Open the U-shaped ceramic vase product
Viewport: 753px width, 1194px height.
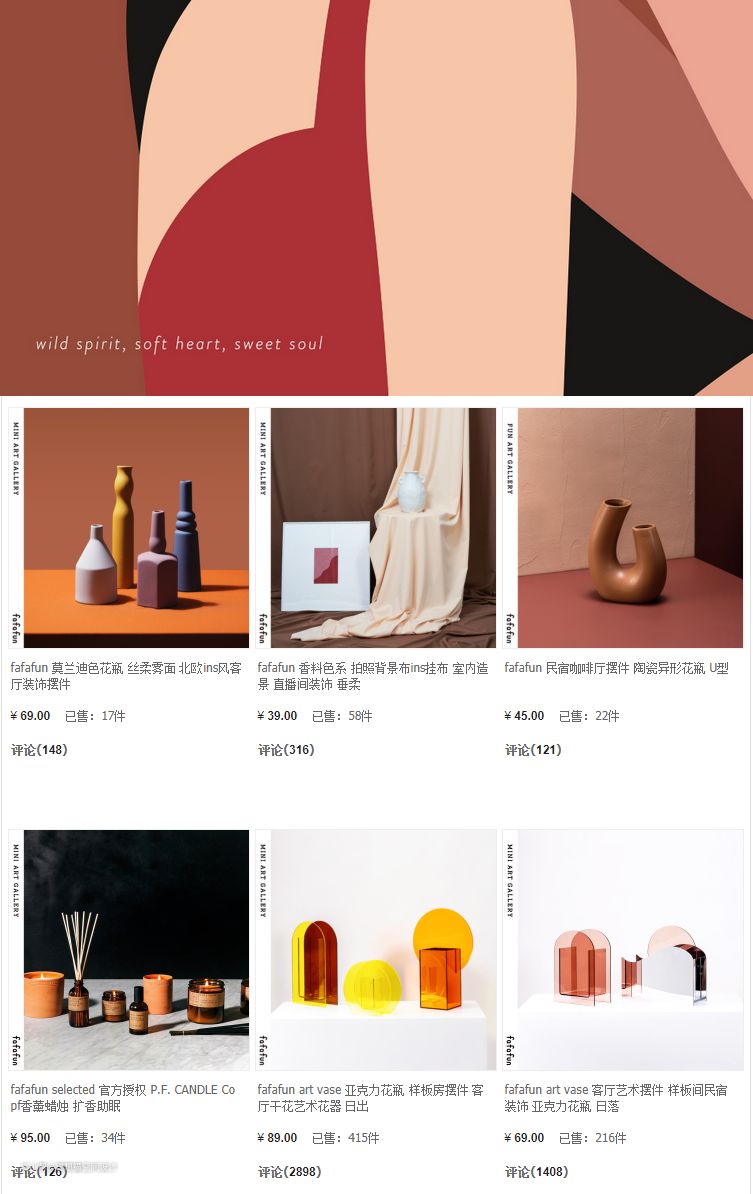(x=623, y=527)
